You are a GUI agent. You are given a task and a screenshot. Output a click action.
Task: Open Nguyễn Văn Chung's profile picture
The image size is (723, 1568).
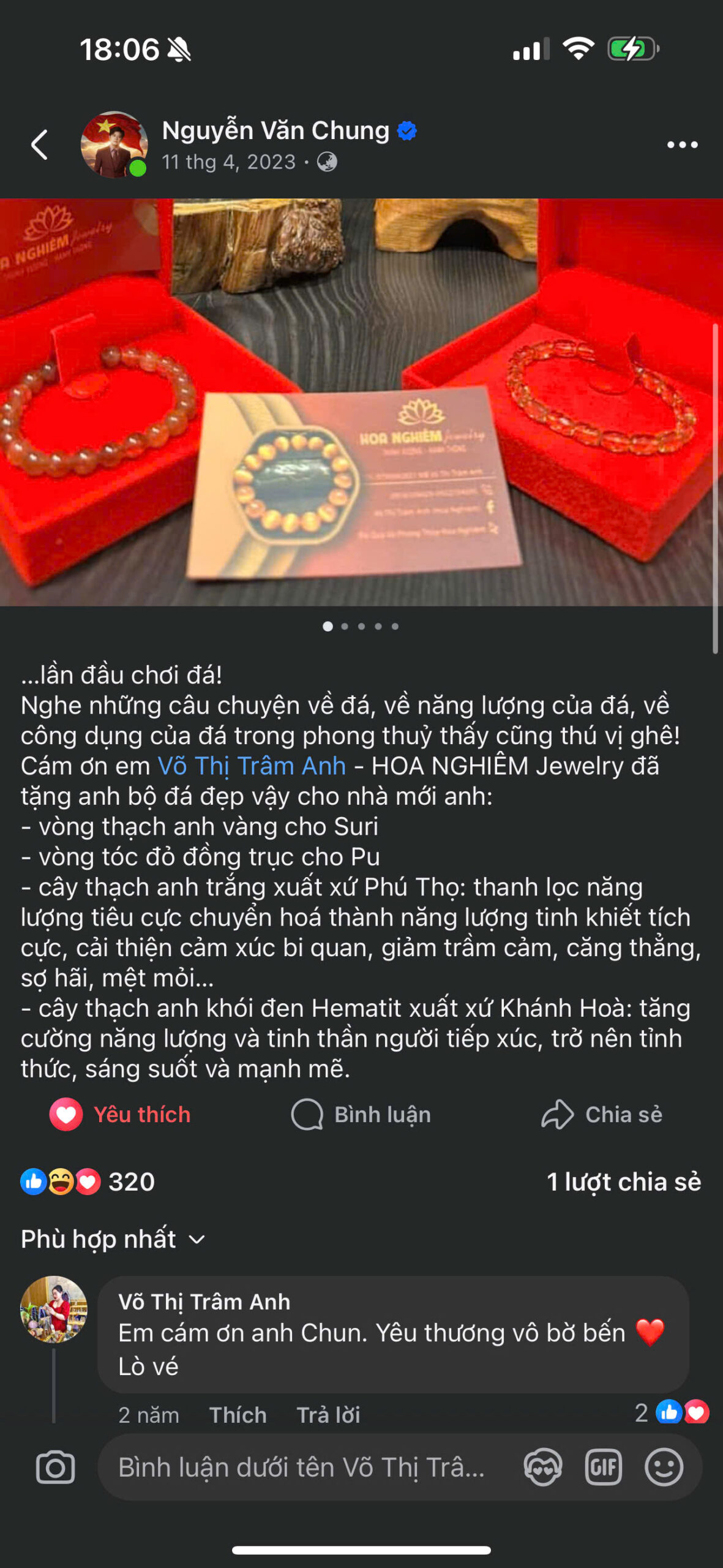pyautogui.click(x=114, y=145)
